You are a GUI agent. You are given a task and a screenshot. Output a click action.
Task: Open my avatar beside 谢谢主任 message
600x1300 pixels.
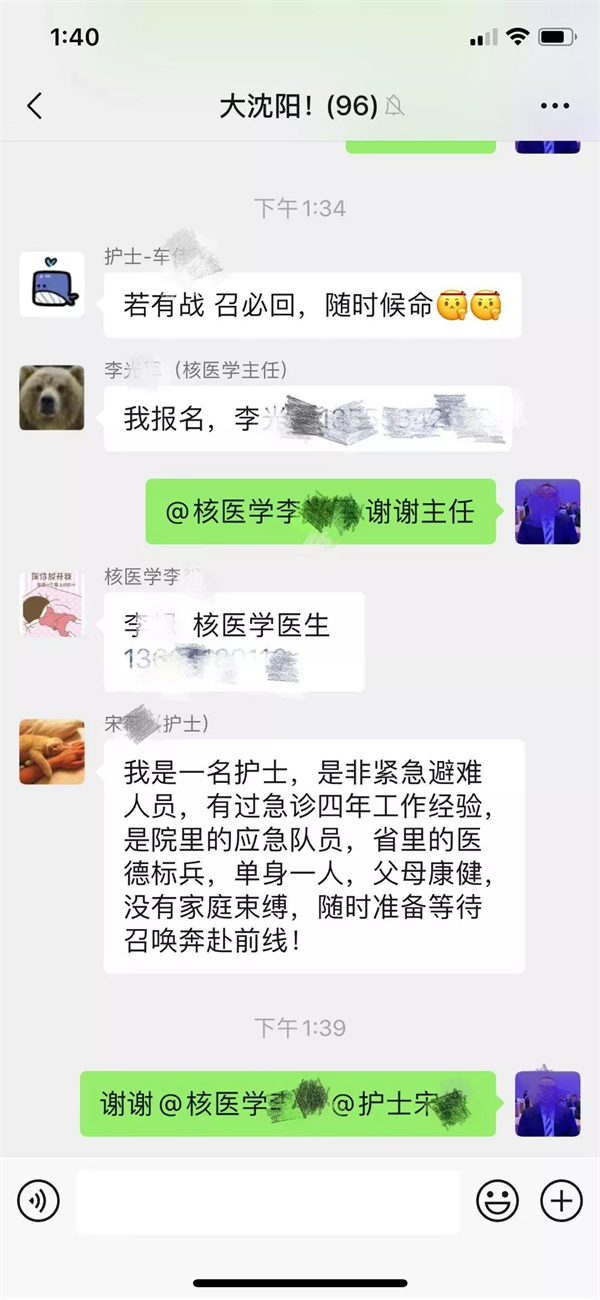[547, 511]
